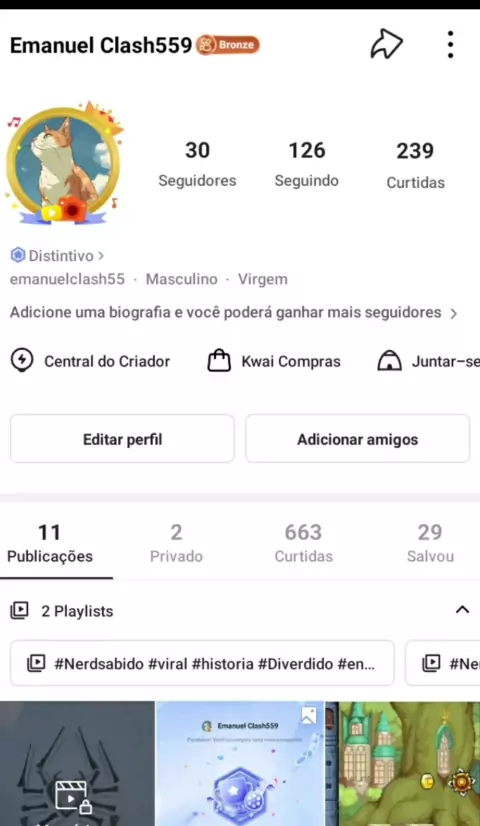View the 126 Seguindo list
The height and width of the screenshot is (826, 480).
point(307,164)
